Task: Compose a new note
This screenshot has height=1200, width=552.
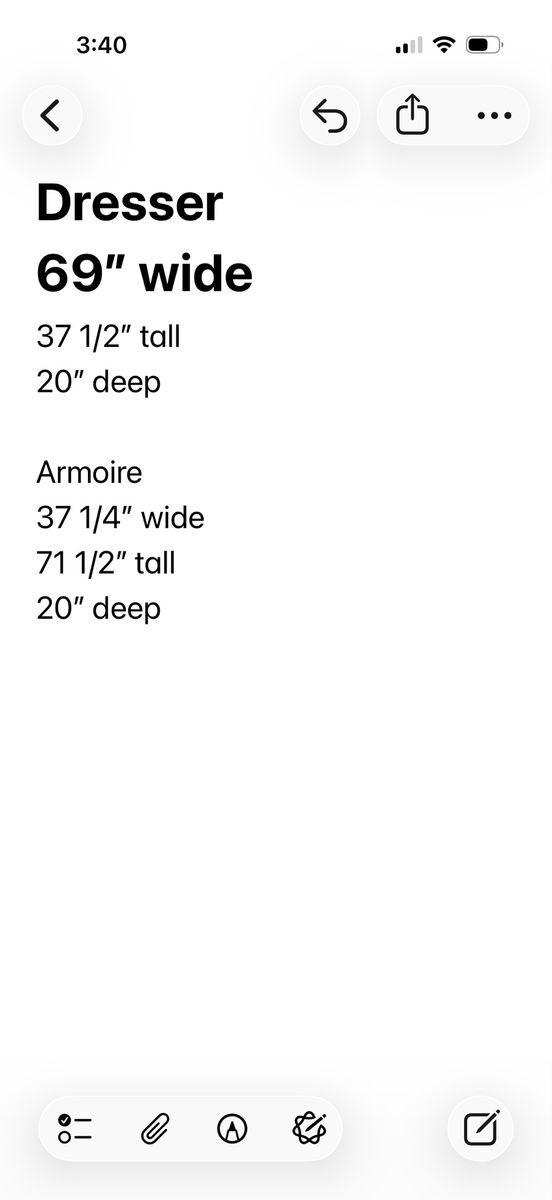Action: pos(481,1129)
